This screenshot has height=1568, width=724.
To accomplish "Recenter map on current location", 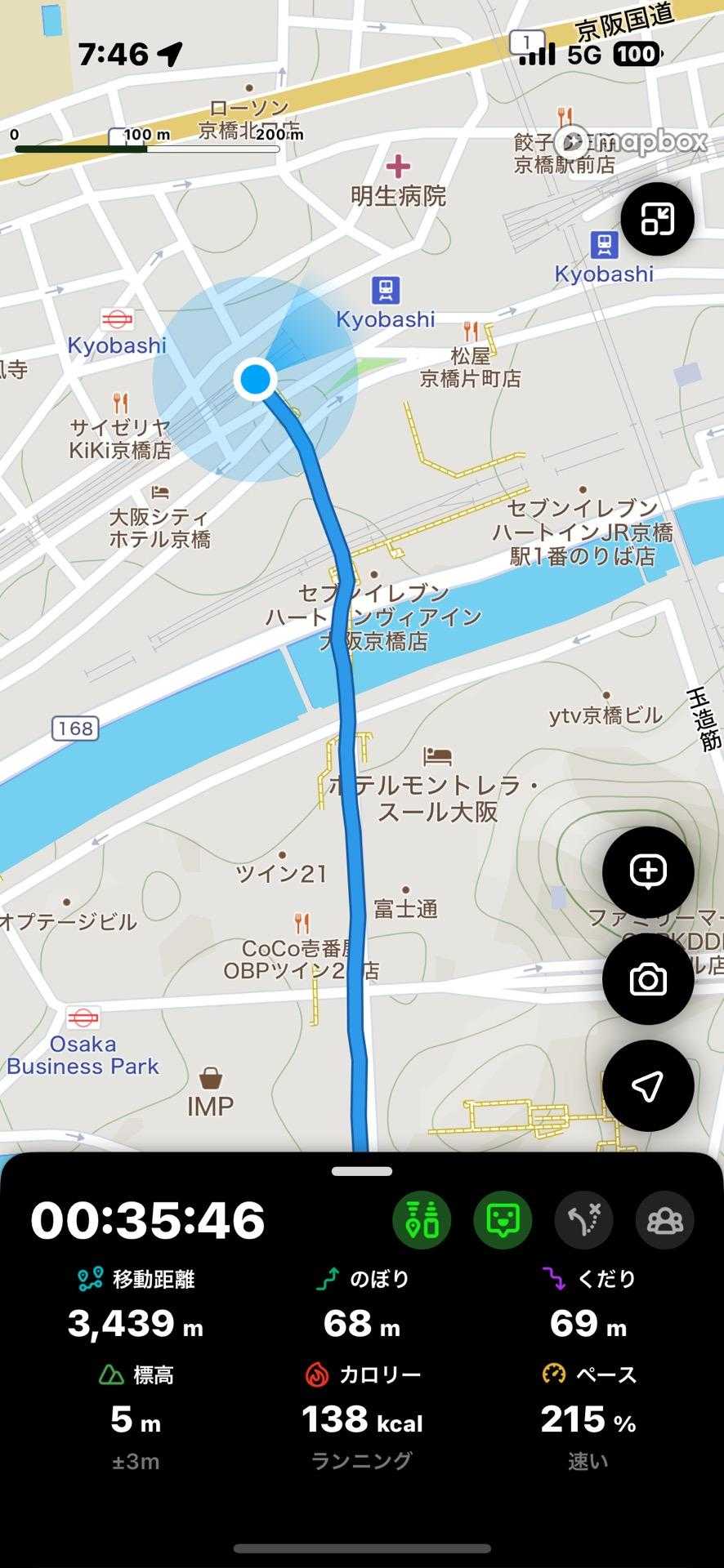I will (x=648, y=1085).
